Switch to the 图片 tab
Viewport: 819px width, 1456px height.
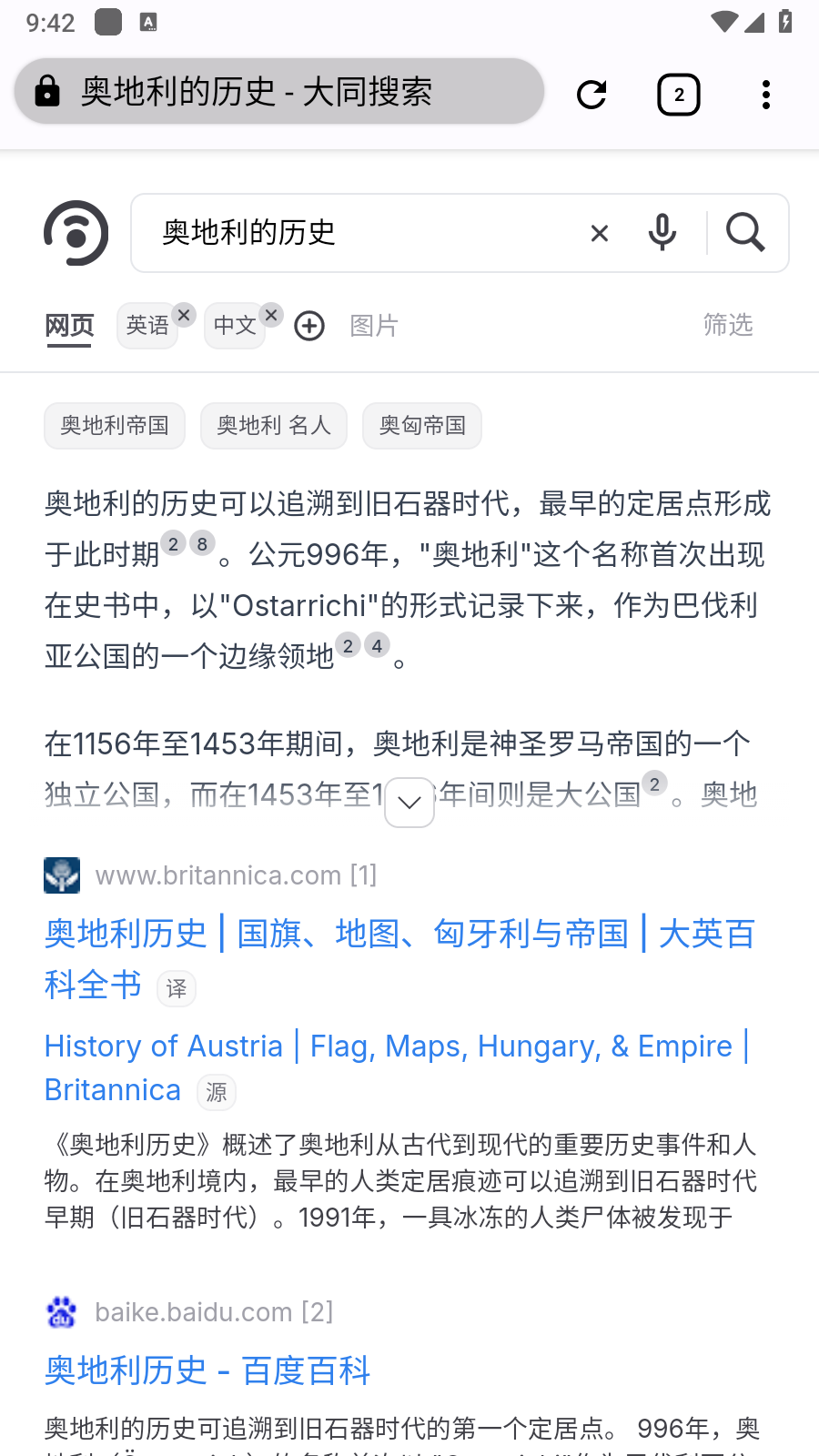pyautogui.click(x=374, y=325)
